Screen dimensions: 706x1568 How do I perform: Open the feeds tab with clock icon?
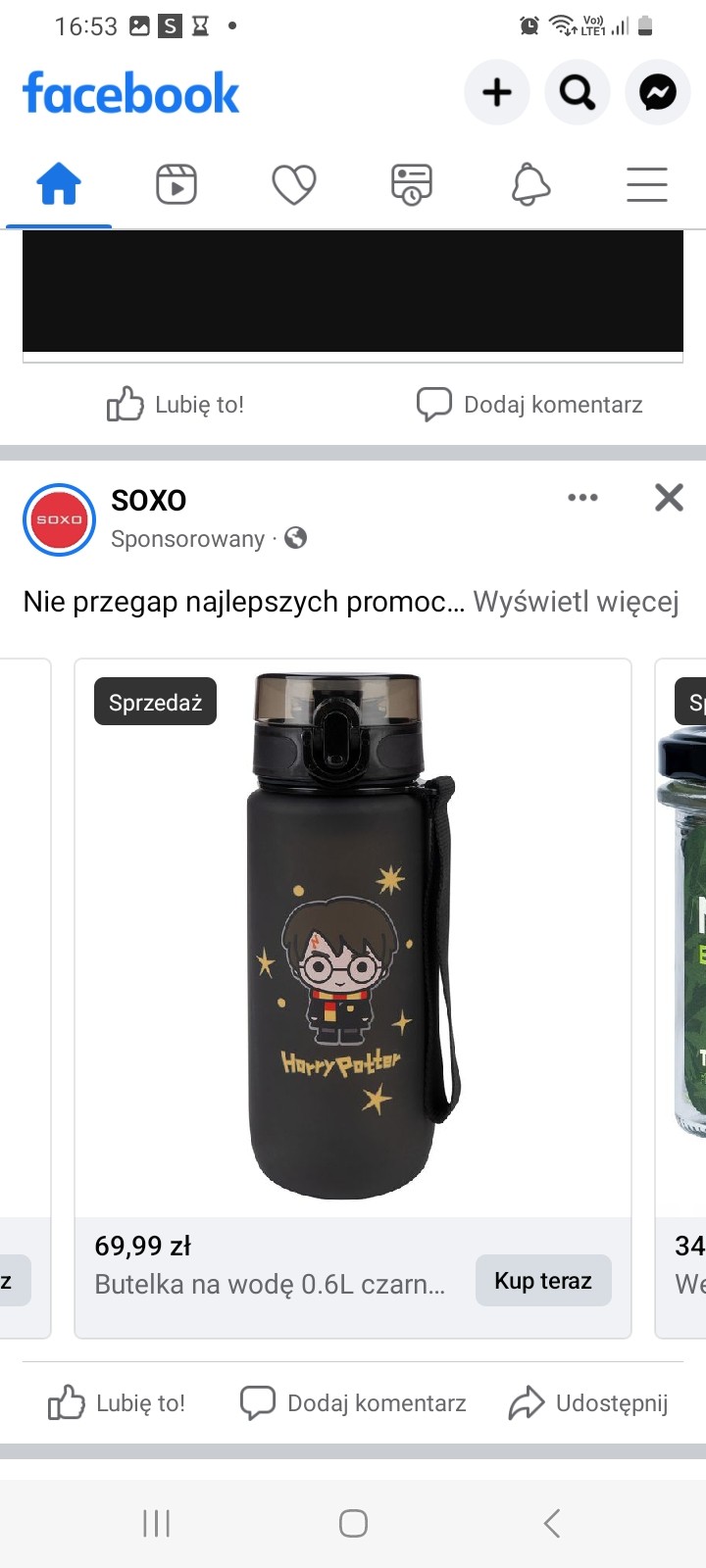point(412,184)
